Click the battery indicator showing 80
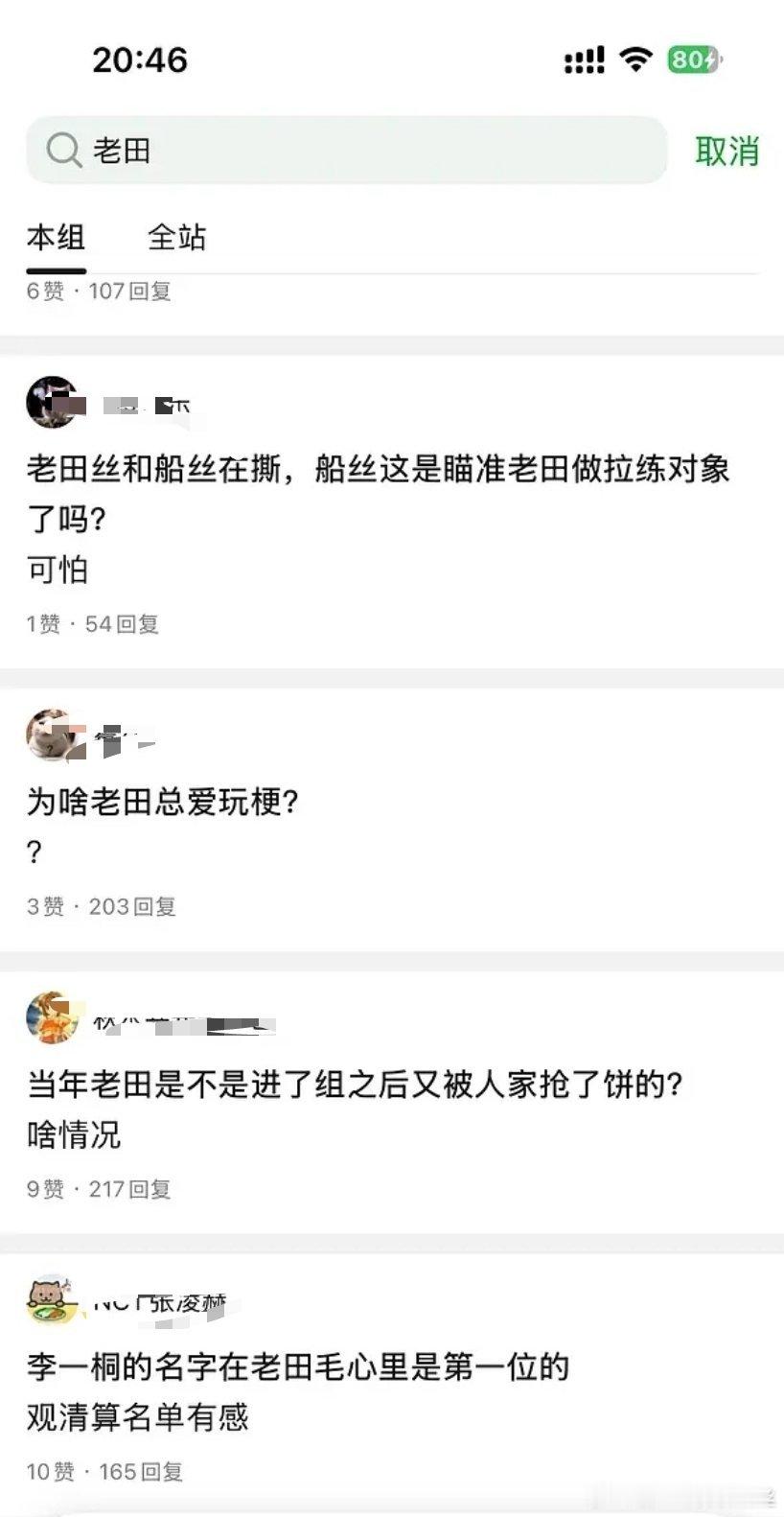 coord(687,59)
